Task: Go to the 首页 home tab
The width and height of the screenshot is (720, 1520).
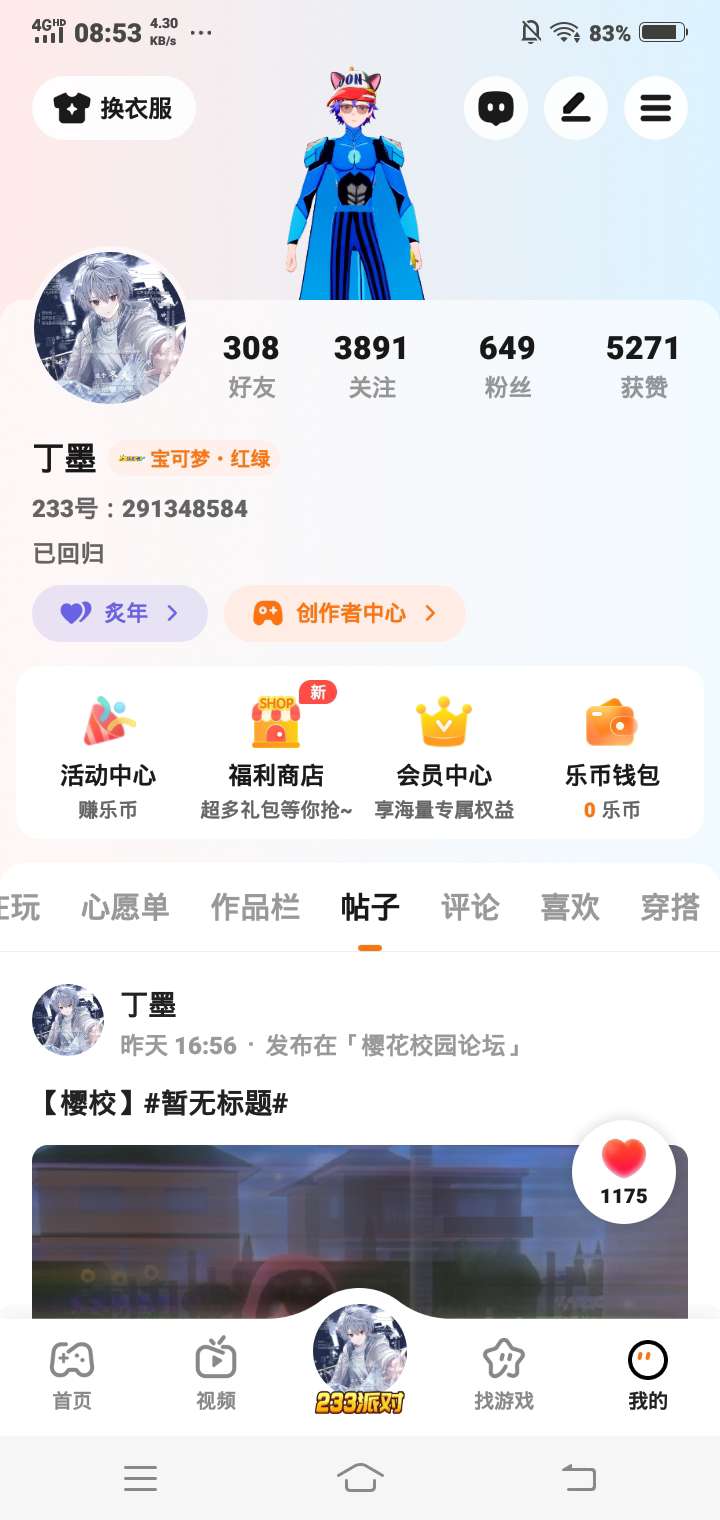Action: coord(72,1375)
